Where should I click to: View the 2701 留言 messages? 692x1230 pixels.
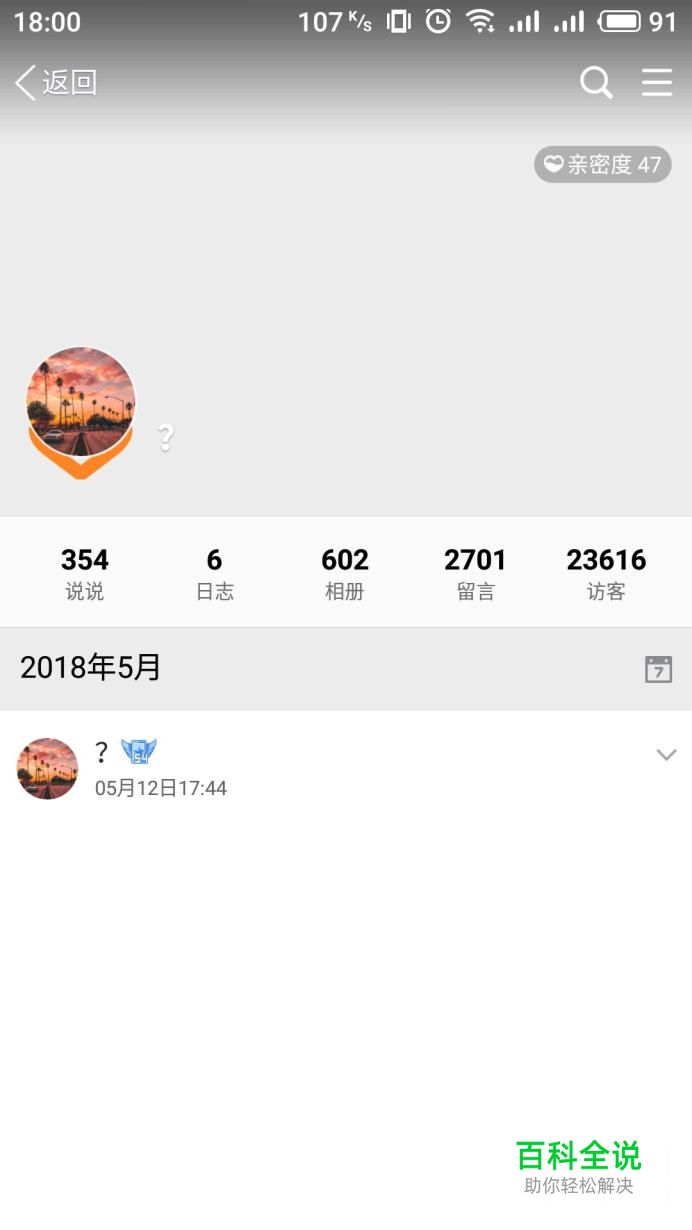476,573
